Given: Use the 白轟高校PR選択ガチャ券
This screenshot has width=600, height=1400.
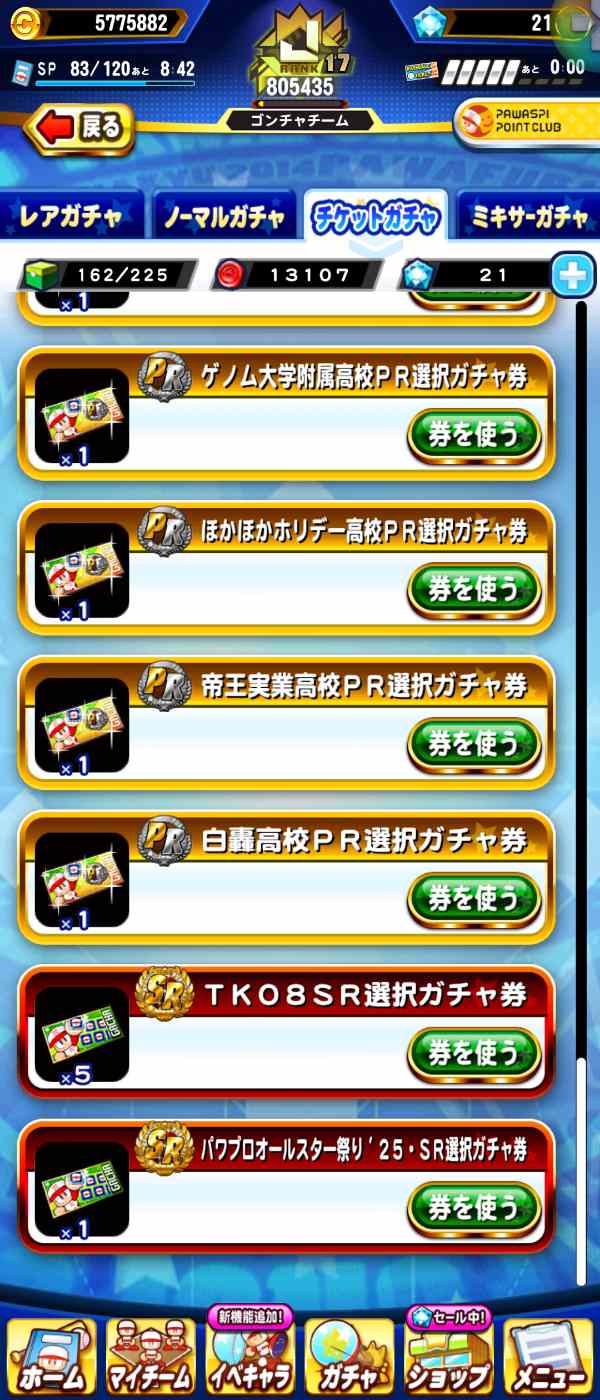Looking at the screenshot, I should coord(473,898).
